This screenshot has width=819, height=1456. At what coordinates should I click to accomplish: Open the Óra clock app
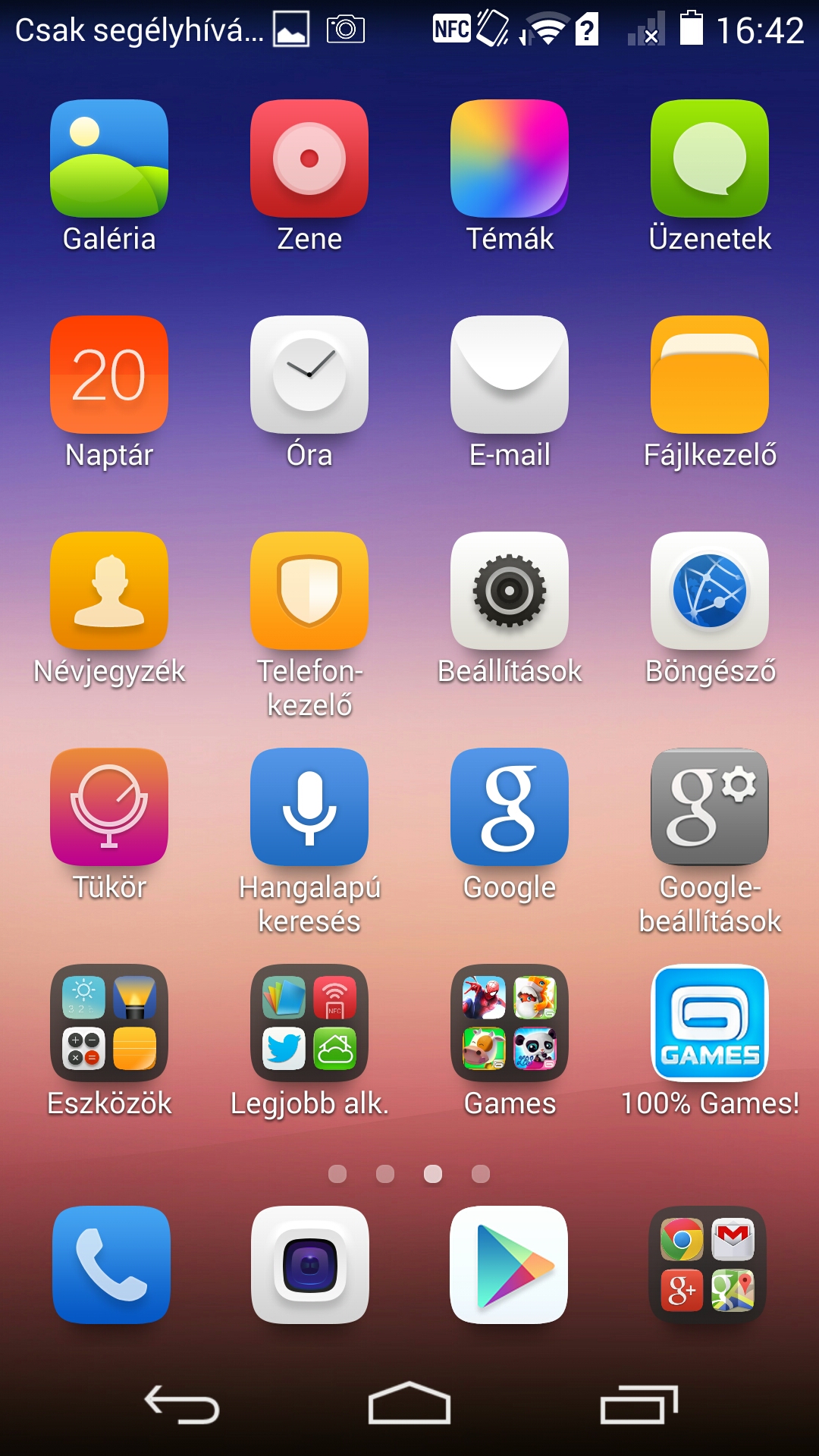click(309, 375)
